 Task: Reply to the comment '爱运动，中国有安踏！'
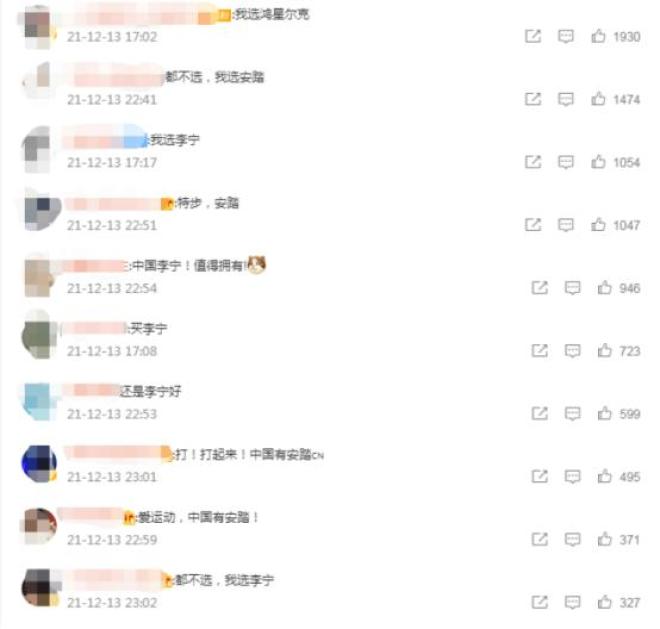(572, 540)
